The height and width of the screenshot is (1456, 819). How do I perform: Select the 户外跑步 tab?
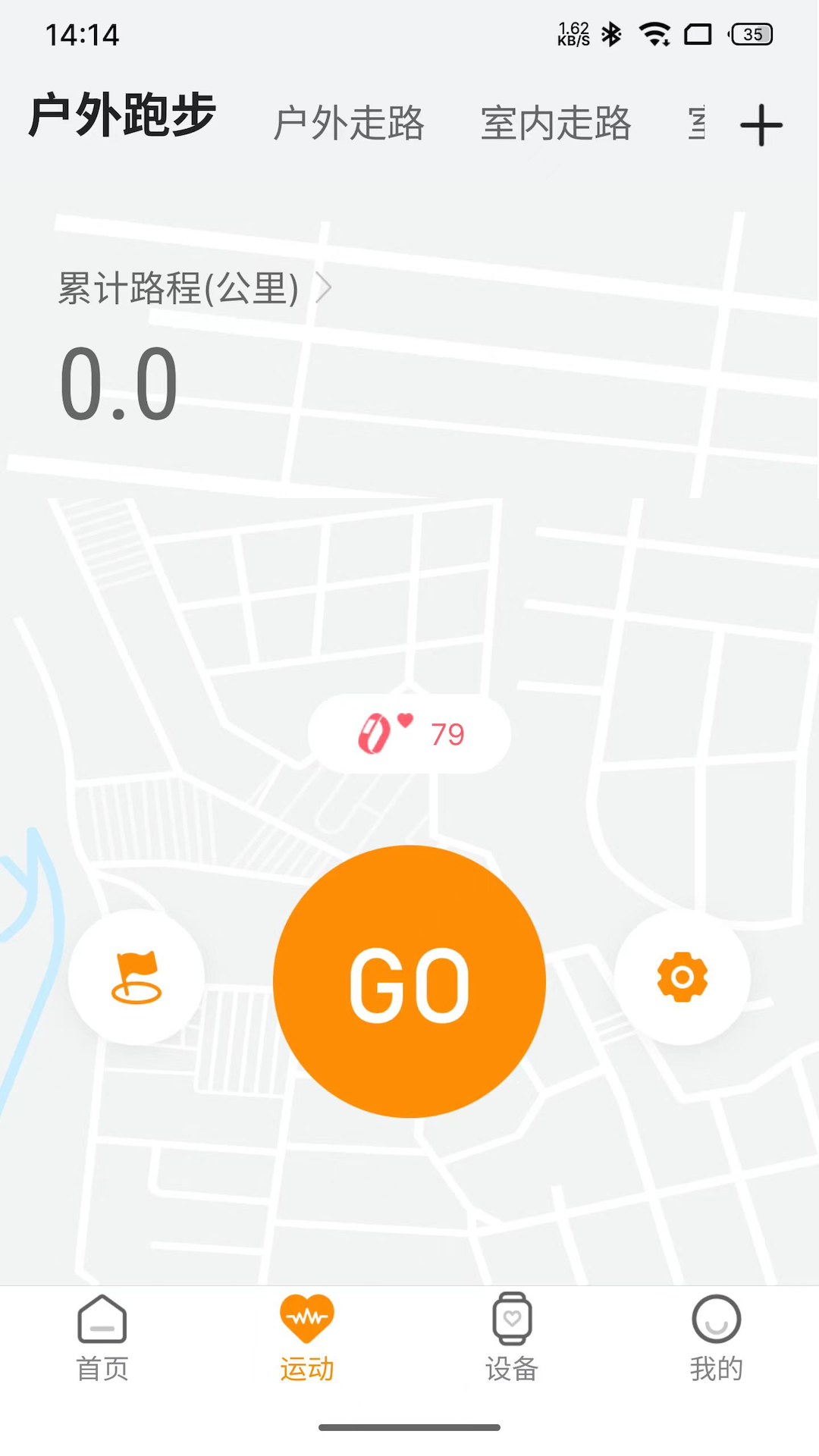123,115
